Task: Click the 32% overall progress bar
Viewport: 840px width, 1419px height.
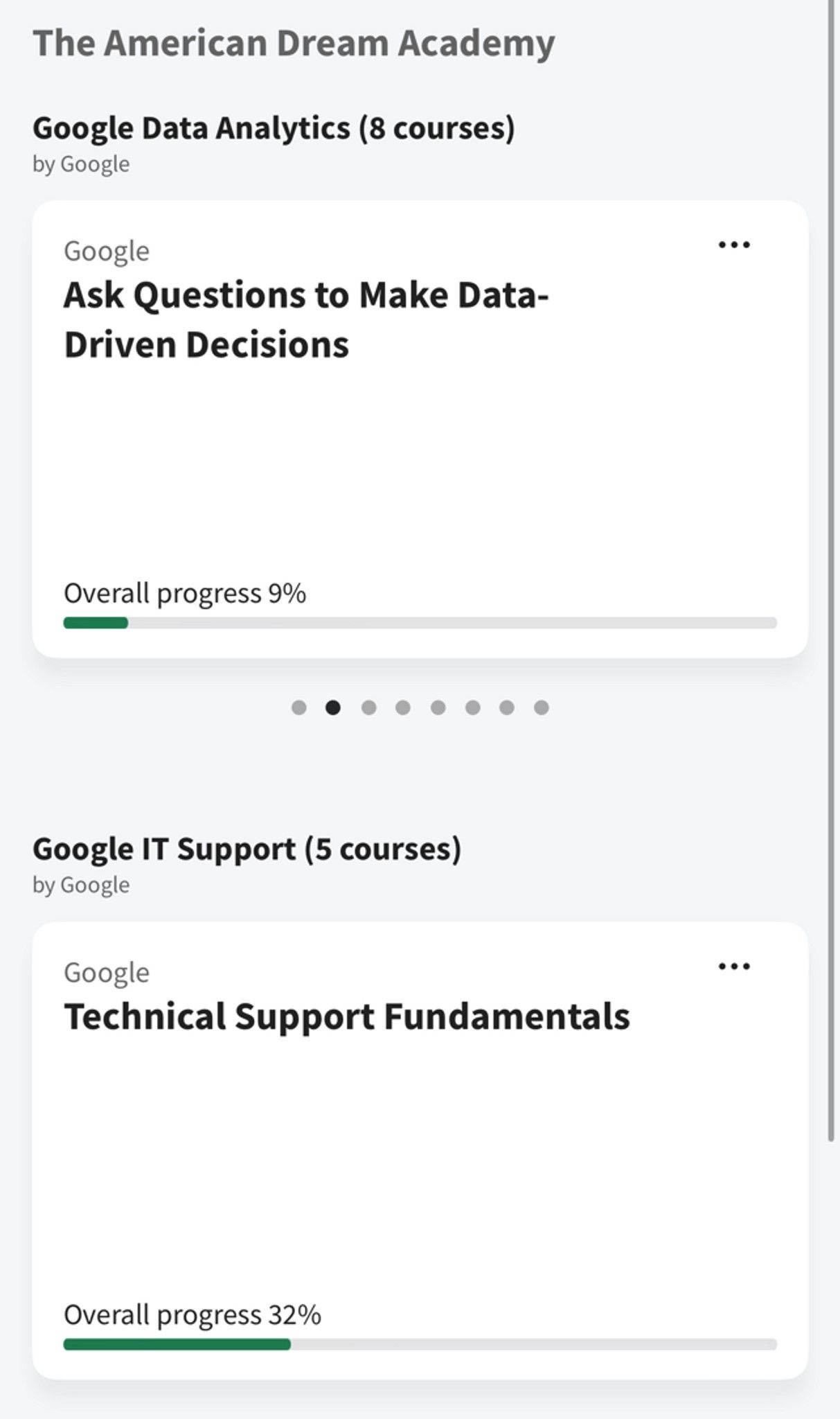Action: tap(420, 1342)
